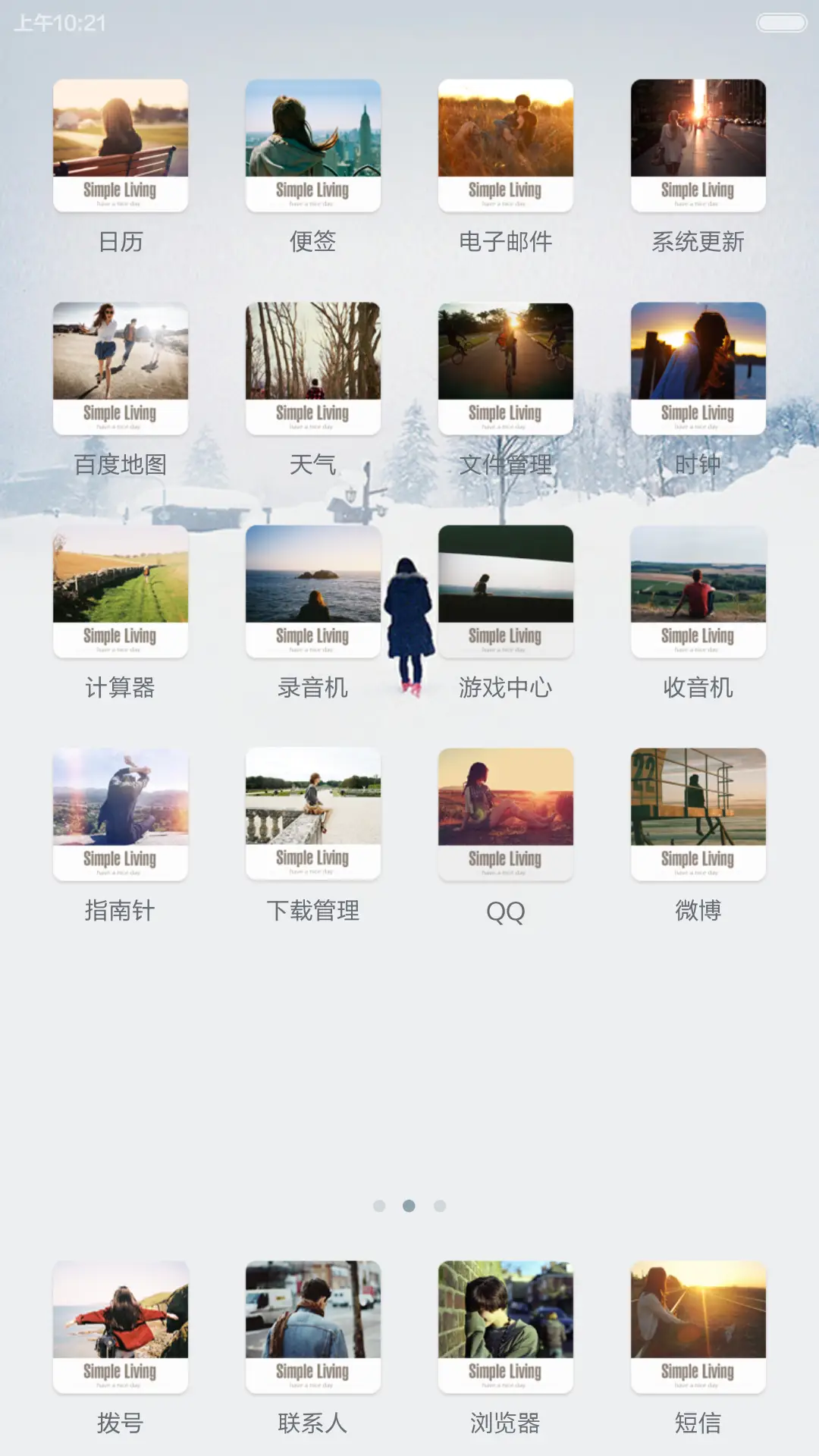Launch the 便签 (Notes) app
The image size is (819, 1456).
tap(312, 146)
